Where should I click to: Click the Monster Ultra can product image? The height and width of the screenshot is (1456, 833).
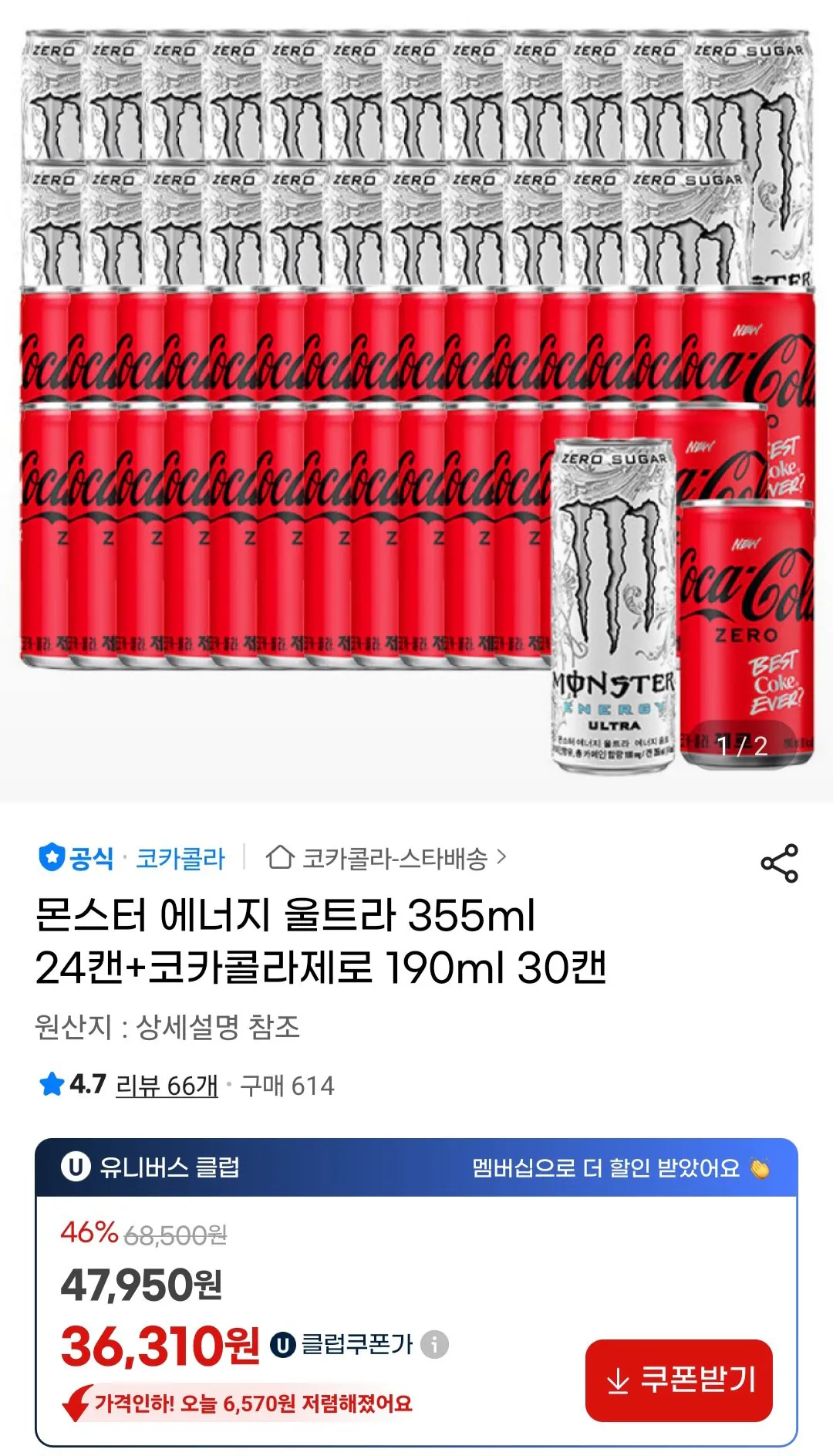coord(612,606)
